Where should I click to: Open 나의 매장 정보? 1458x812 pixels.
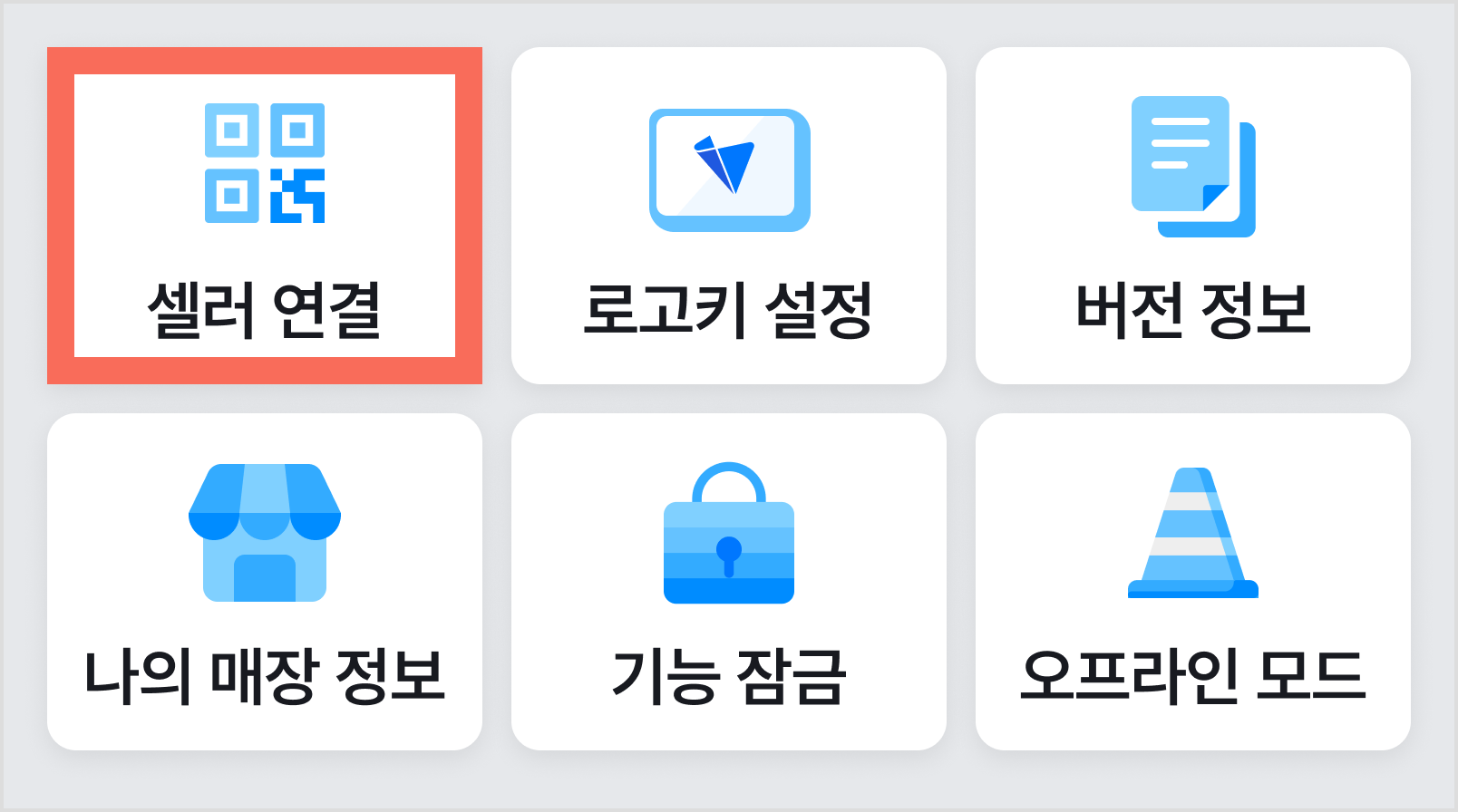point(264,582)
